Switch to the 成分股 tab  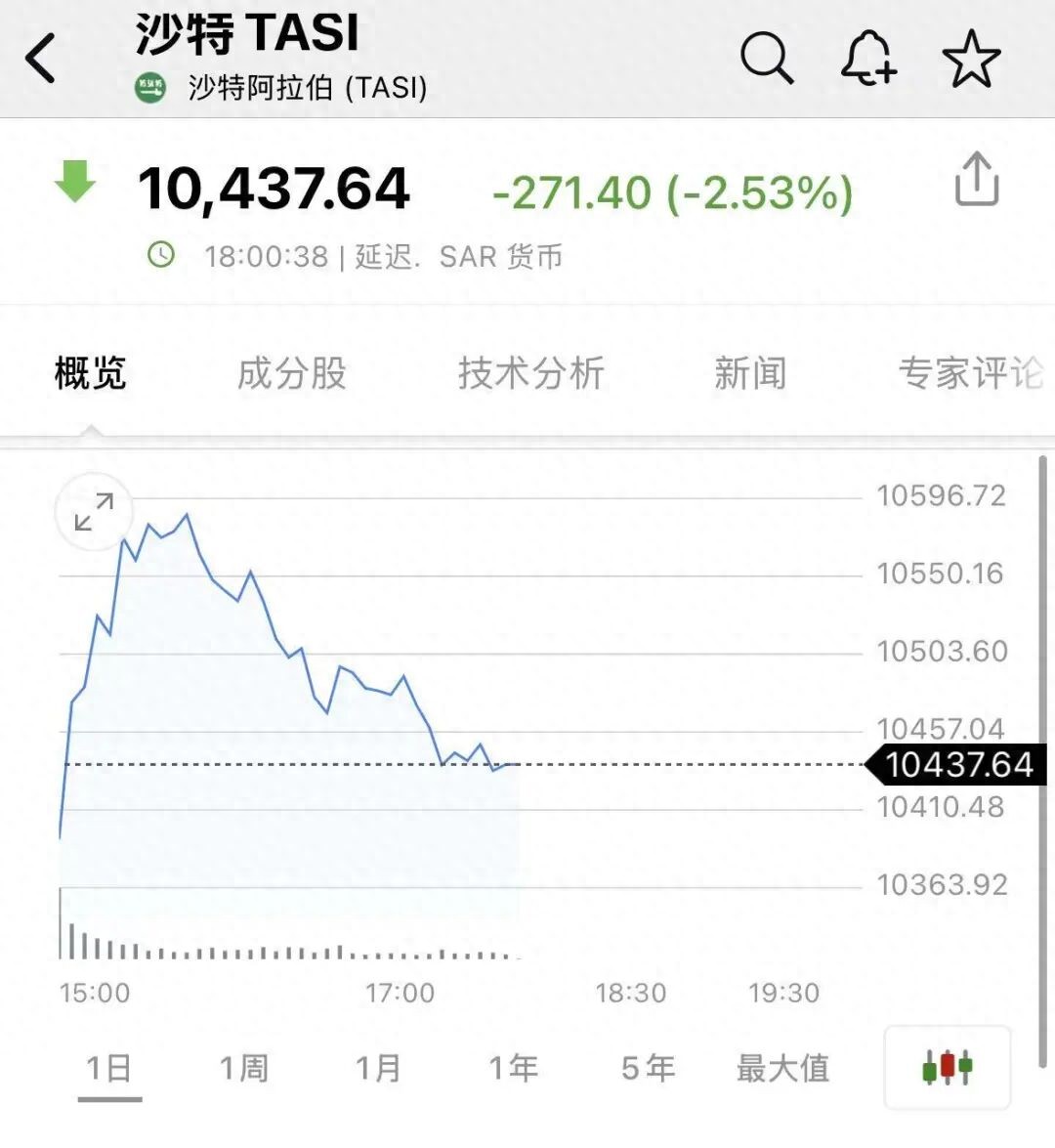(x=292, y=372)
